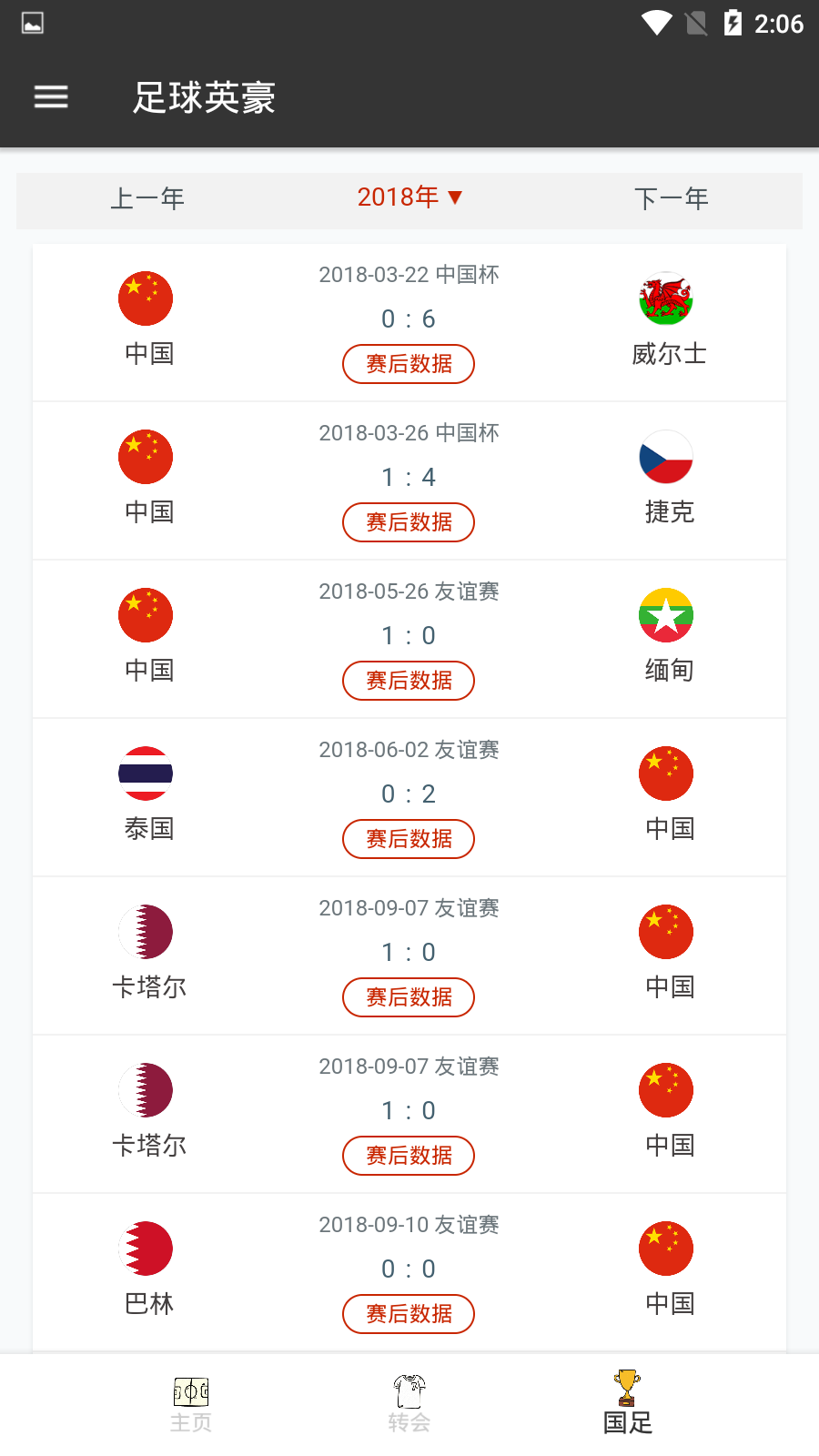
Task: Expand the 2018年 year dropdown
Action: [x=409, y=197]
